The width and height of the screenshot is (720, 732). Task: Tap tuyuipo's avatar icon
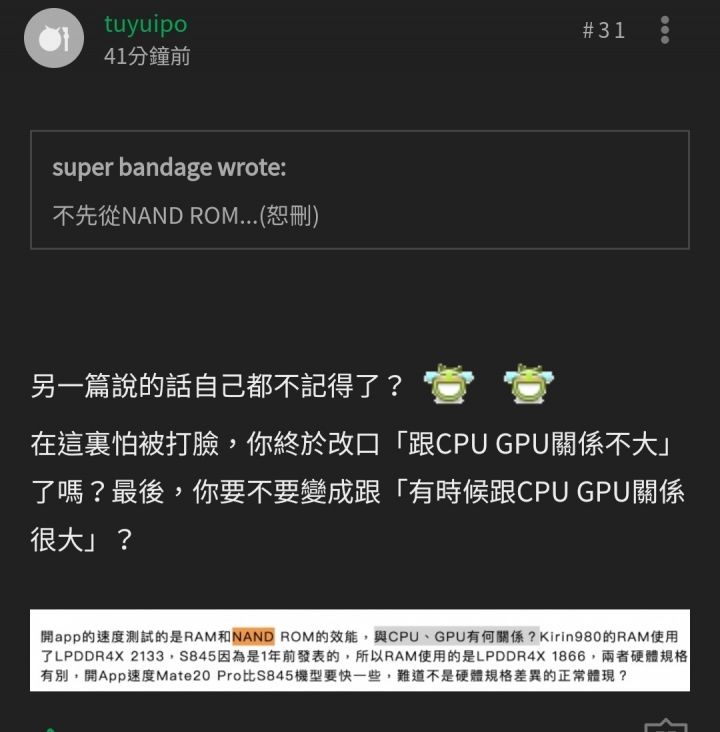[x=54, y=38]
